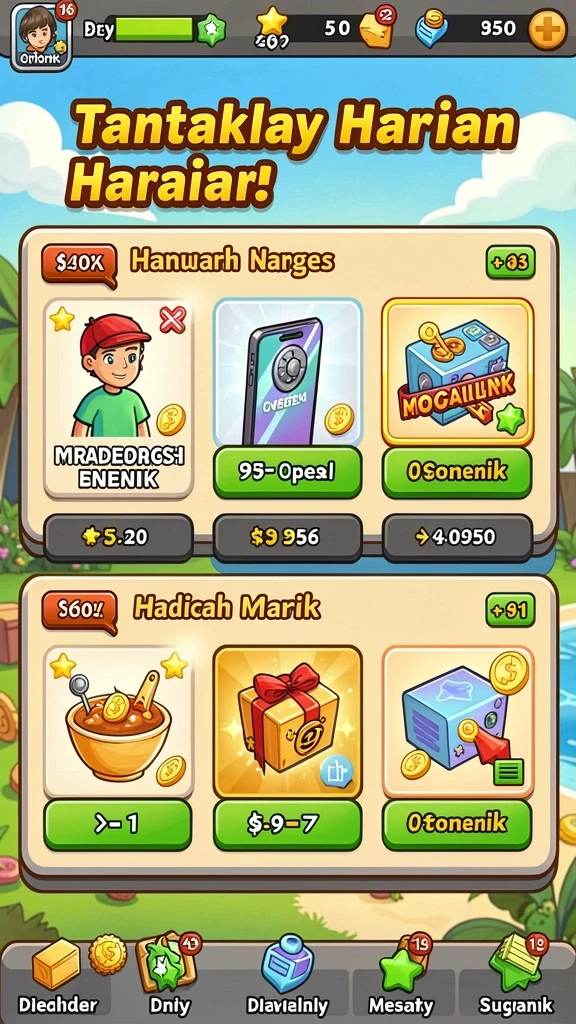Viewport: 576px width, 1024px height.
Task: Tap the $-9-7 gift button
Action: tap(287, 824)
